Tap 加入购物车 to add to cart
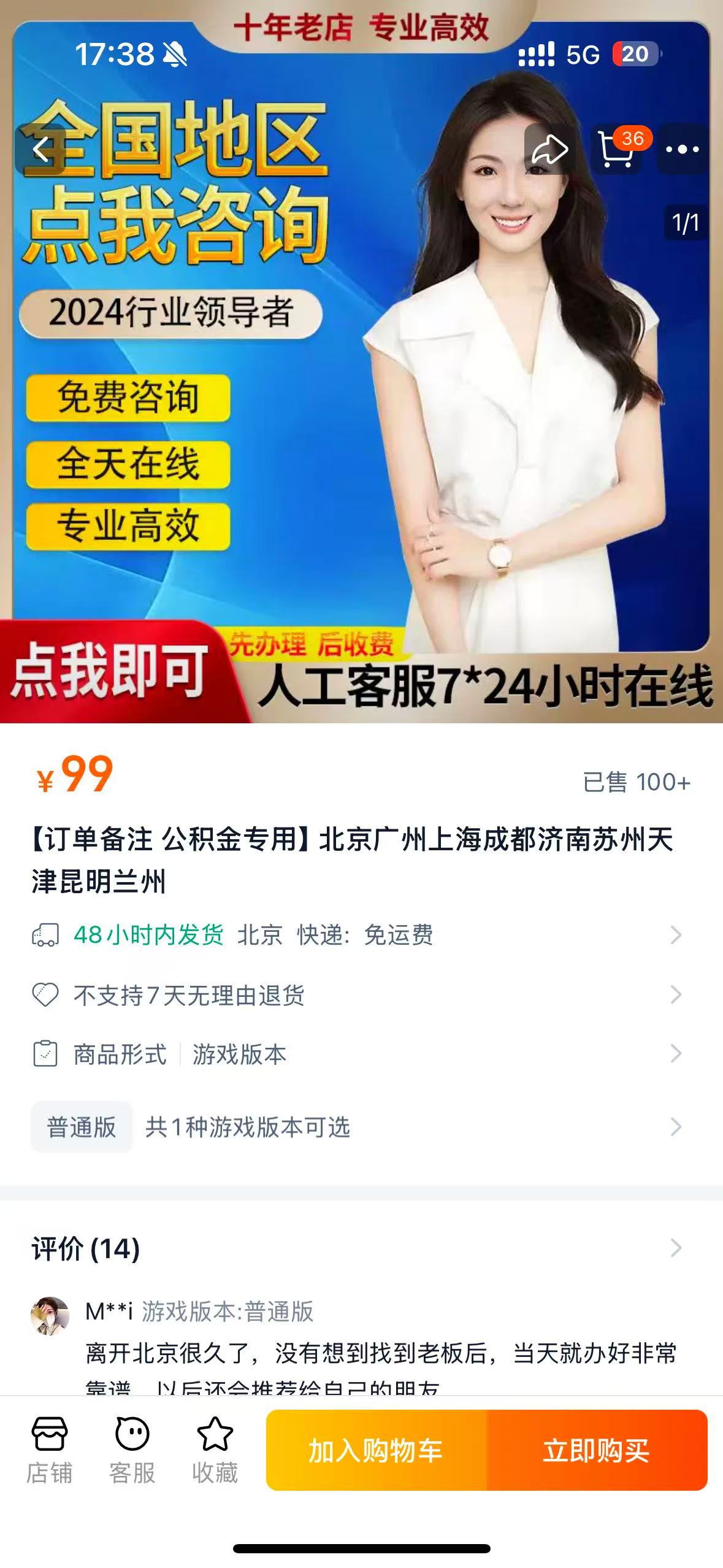 (376, 1450)
